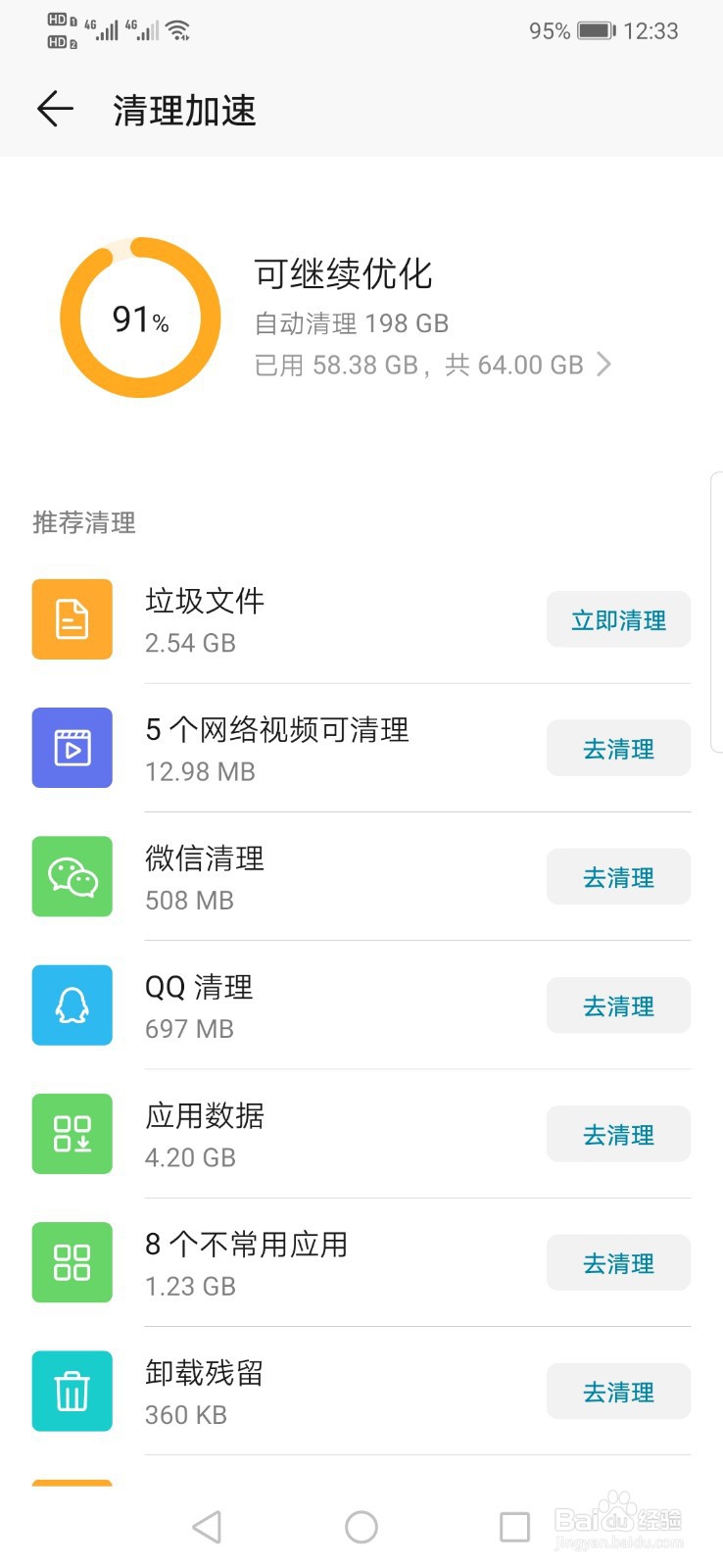Tap 去清理 next to 微信清理

[618, 877]
